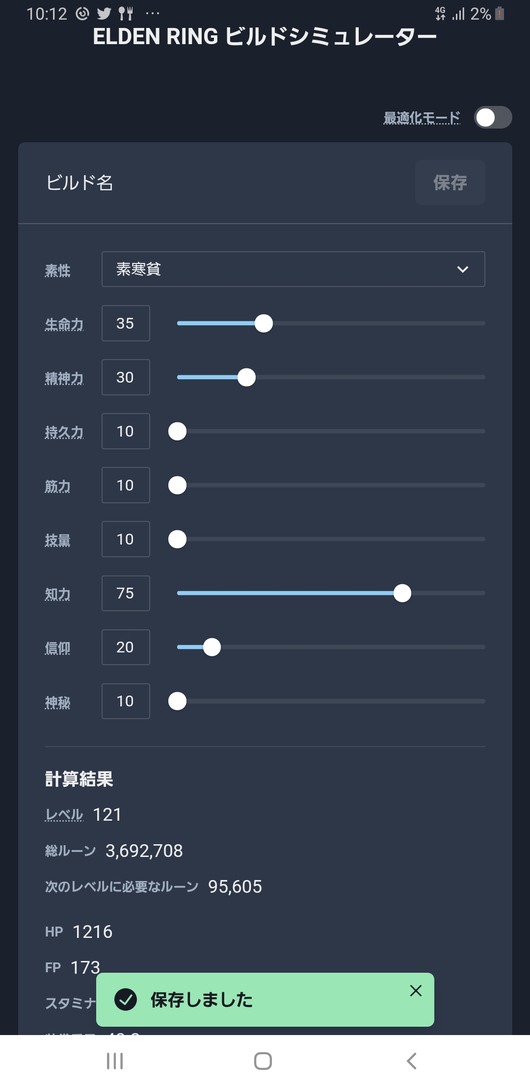Tap the 神秘 slider track
This screenshot has width=530, height=1089.
coord(331,701)
